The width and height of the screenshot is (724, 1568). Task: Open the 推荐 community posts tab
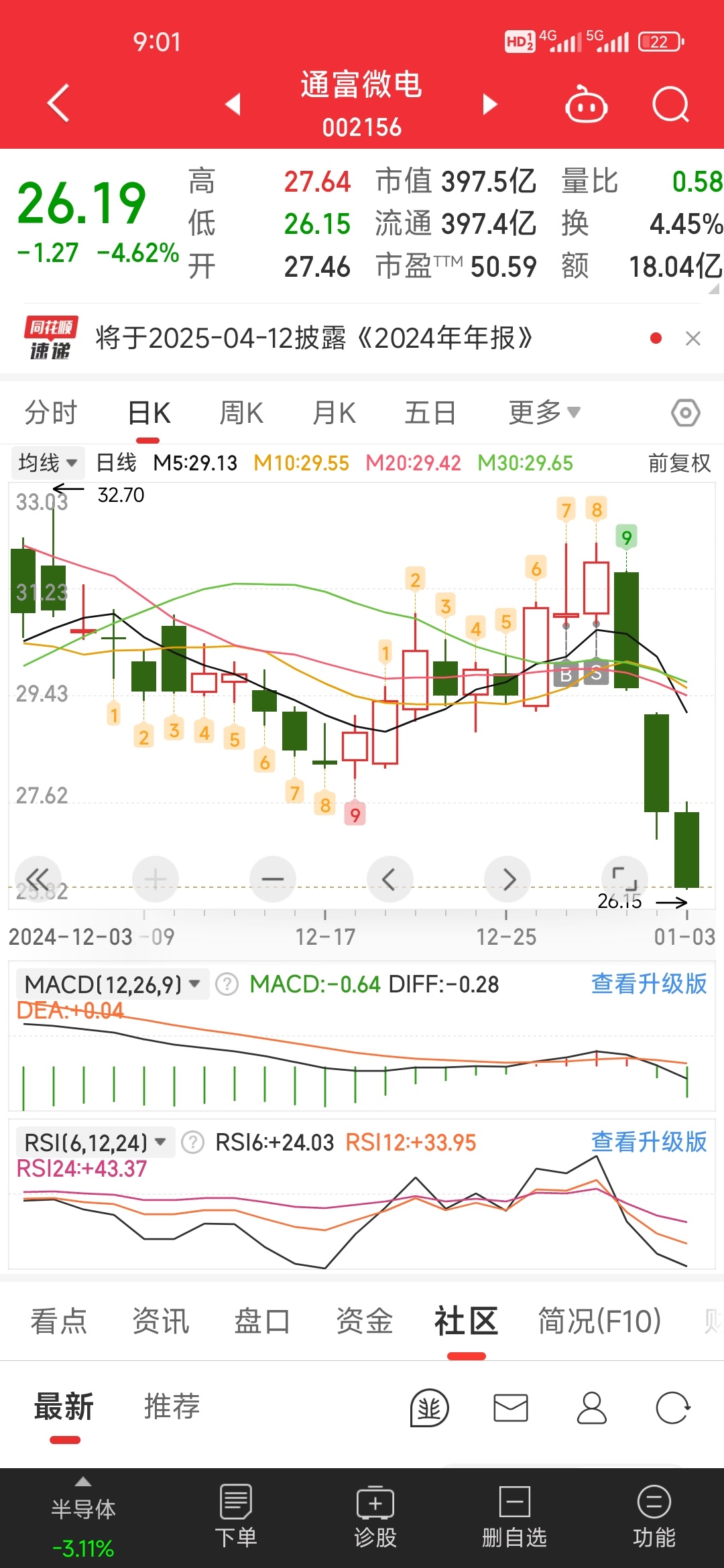tap(172, 1407)
